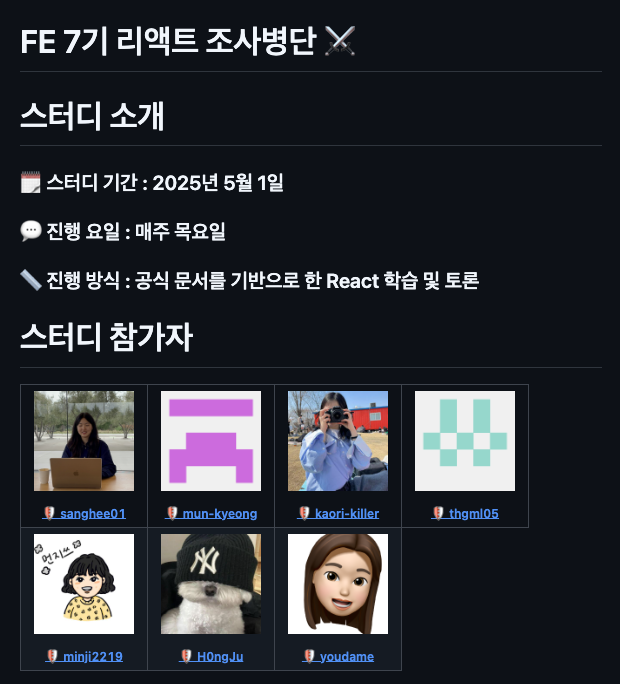Tap minji2219's cartoon avatar
Viewport: 620px width, 684px height.
(x=84, y=584)
